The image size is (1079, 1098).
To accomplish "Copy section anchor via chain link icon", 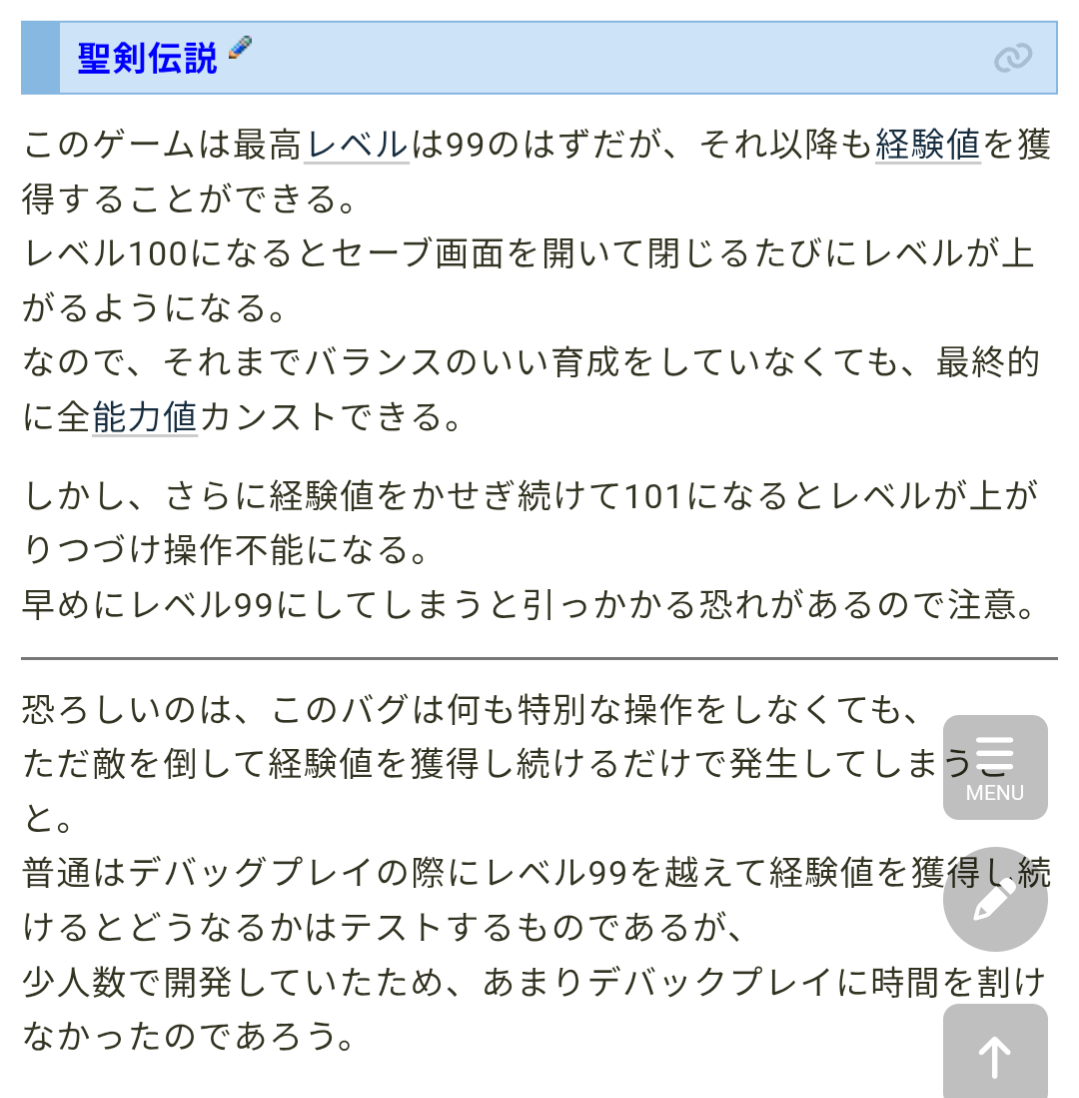I will point(1012,59).
